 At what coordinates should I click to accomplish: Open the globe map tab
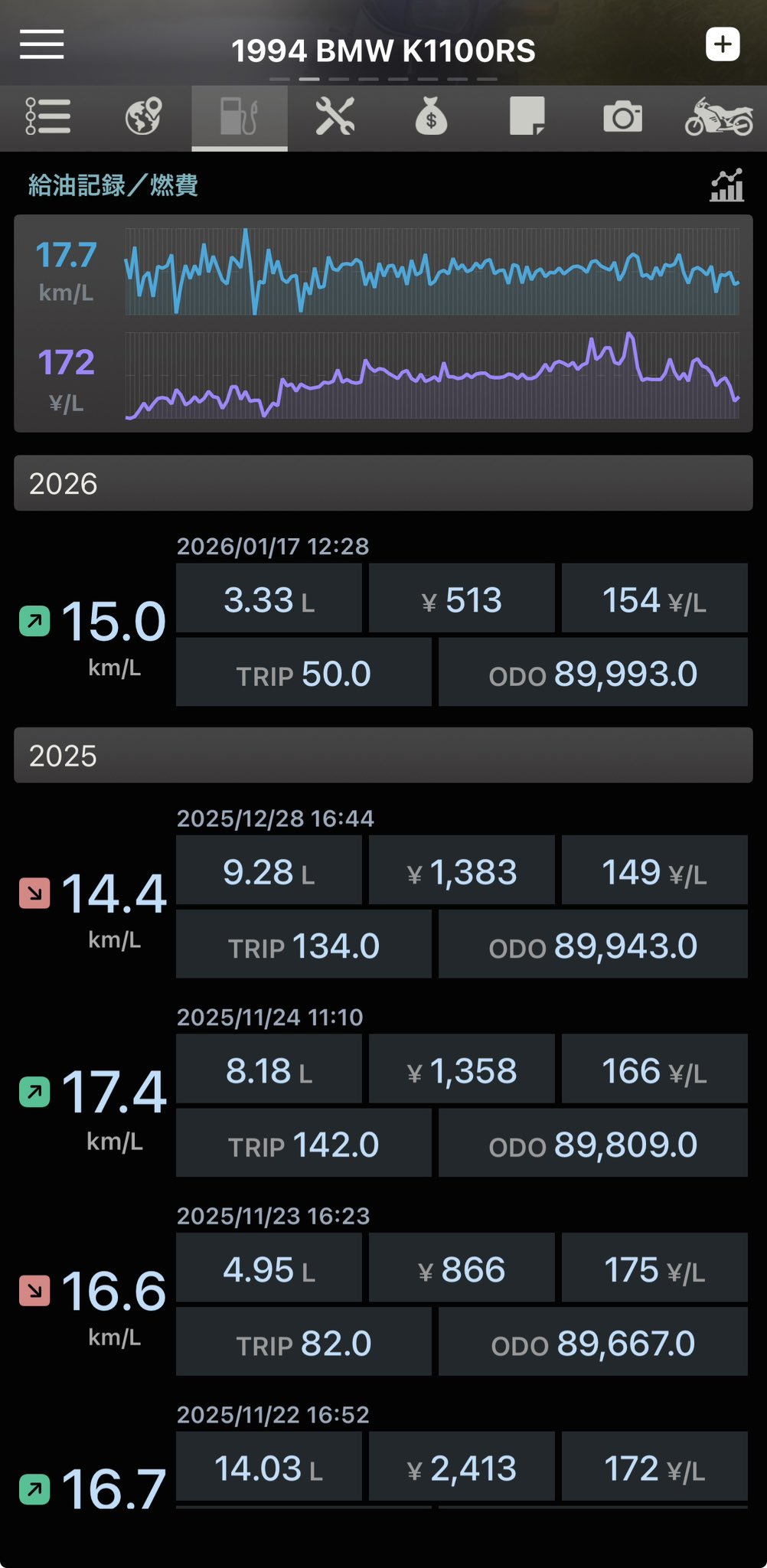click(144, 117)
